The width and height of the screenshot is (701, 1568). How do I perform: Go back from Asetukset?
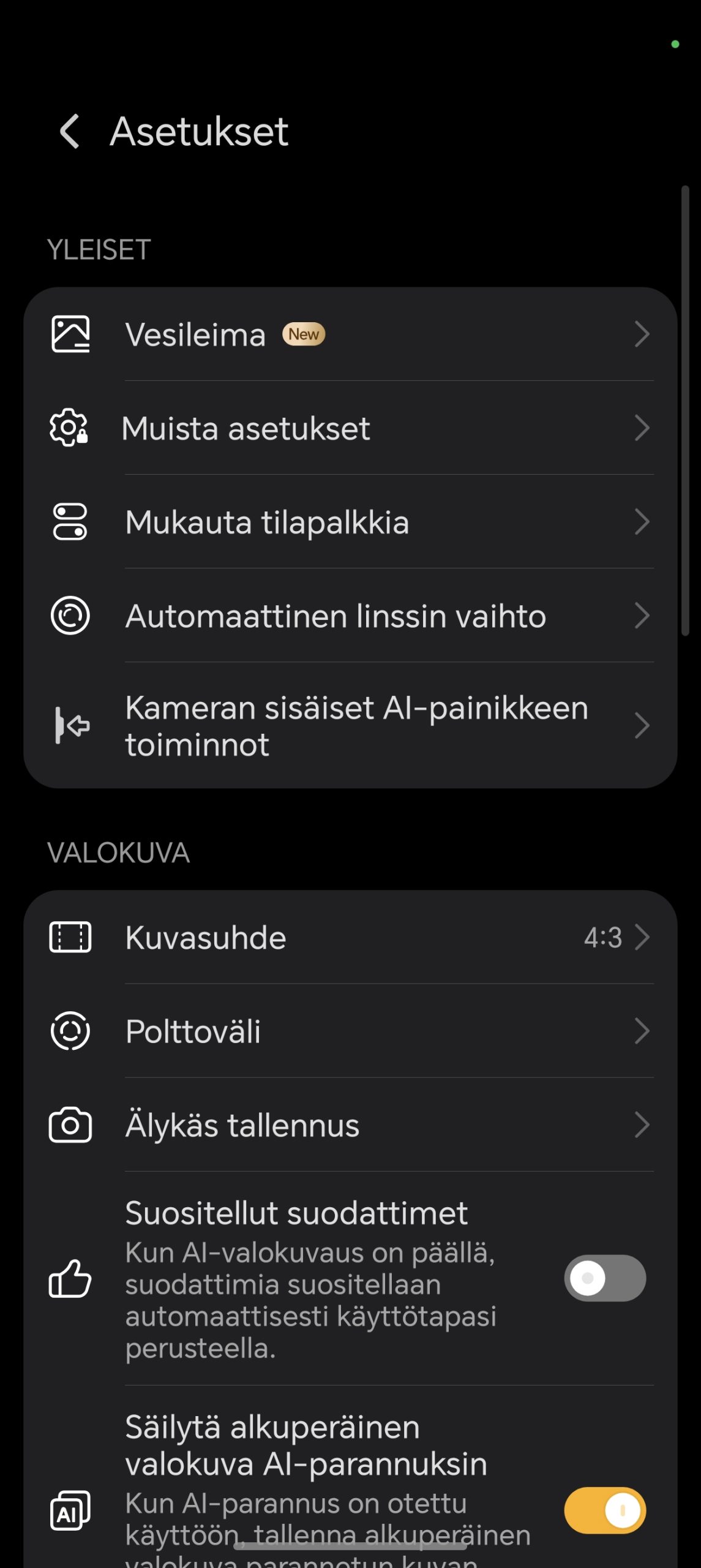[x=70, y=131]
